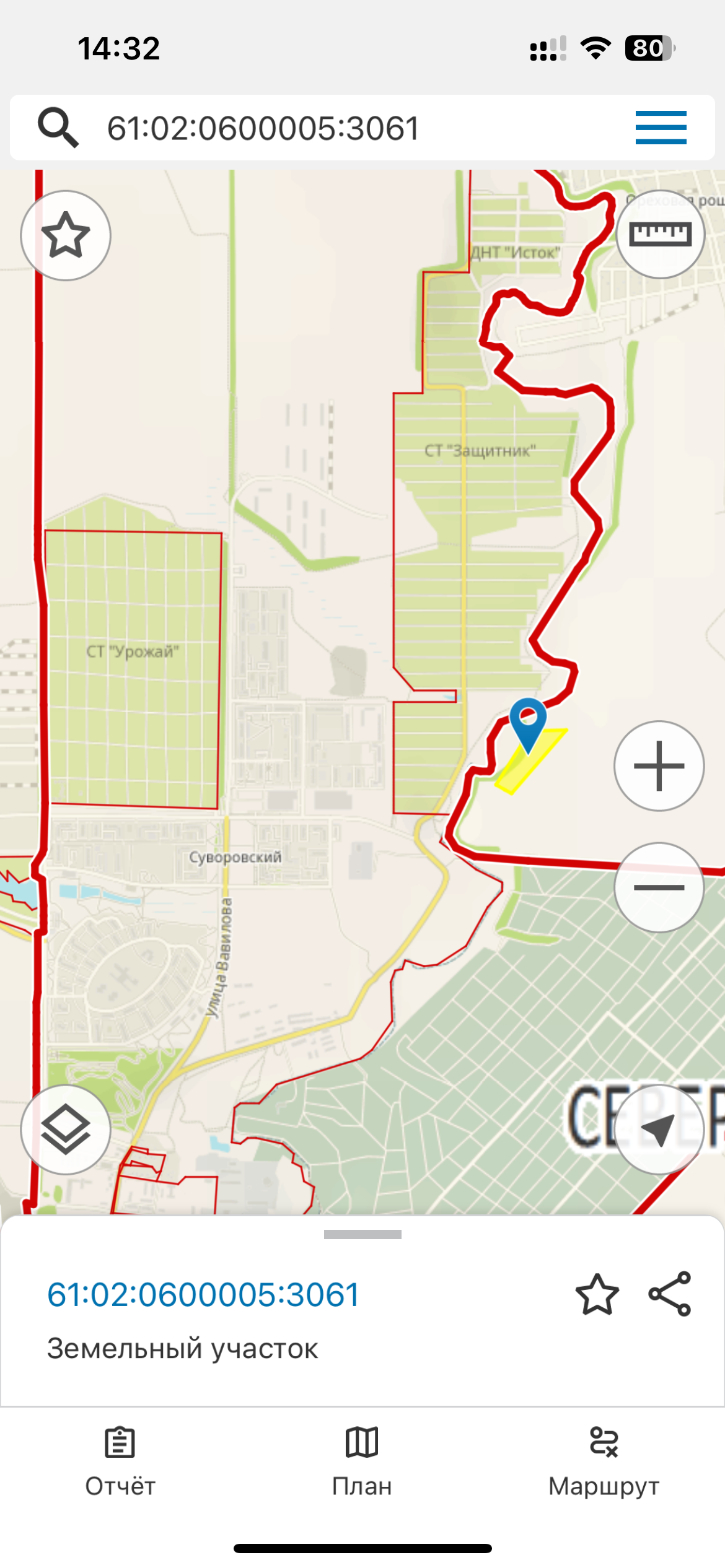This screenshot has width=725, height=1568.
Task: Zoom out the map with minus
Action: tap(659, 887)
